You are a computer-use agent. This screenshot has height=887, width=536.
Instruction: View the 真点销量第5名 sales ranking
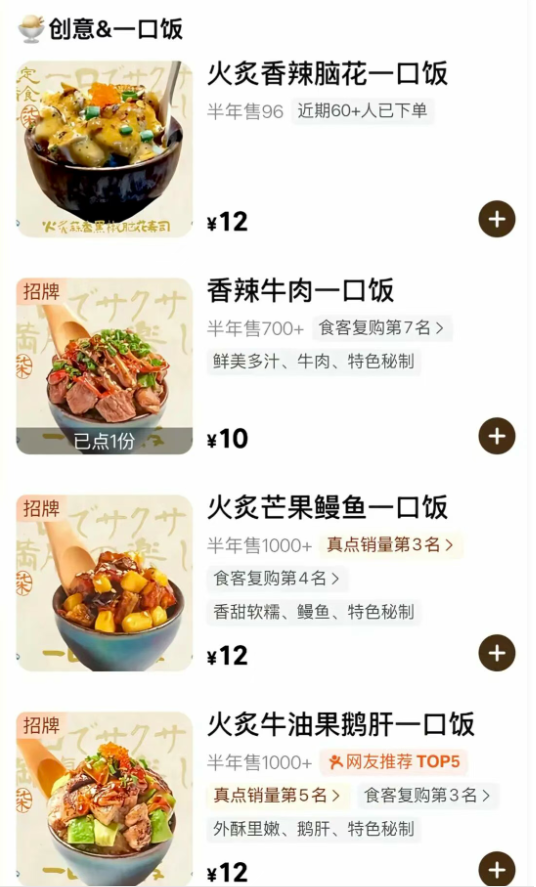[277, 795]
